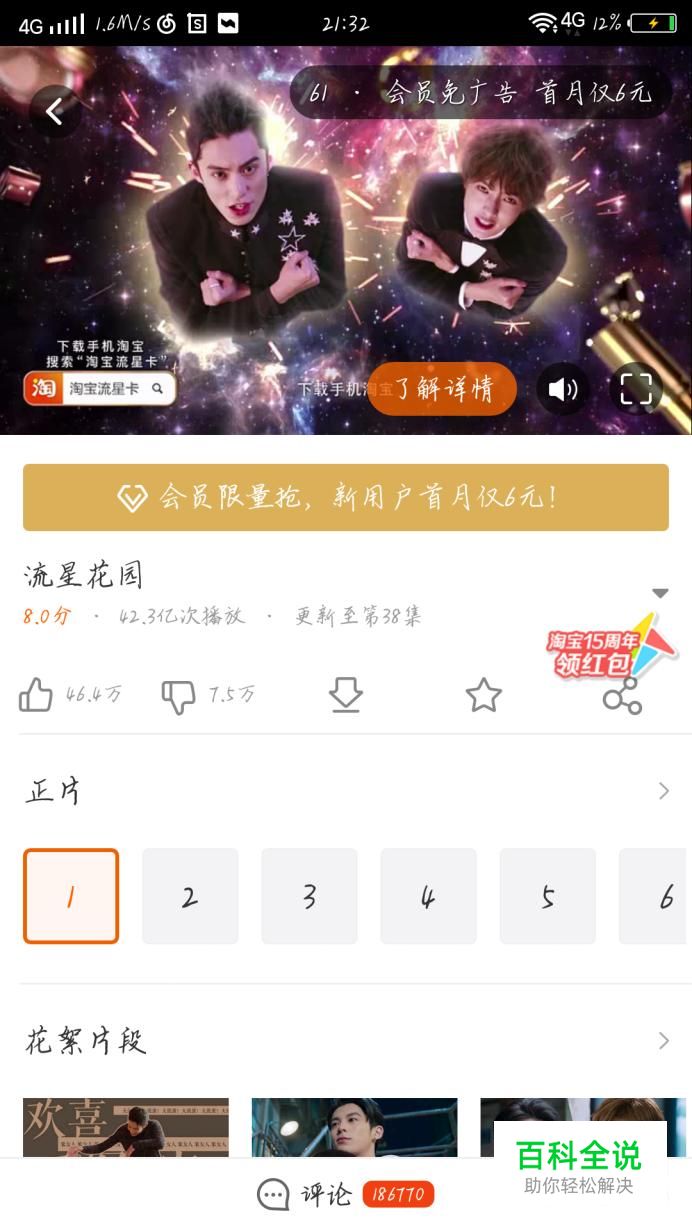
Task: Toggle the video sound speaker icon
Action: [x=563, y=389]
